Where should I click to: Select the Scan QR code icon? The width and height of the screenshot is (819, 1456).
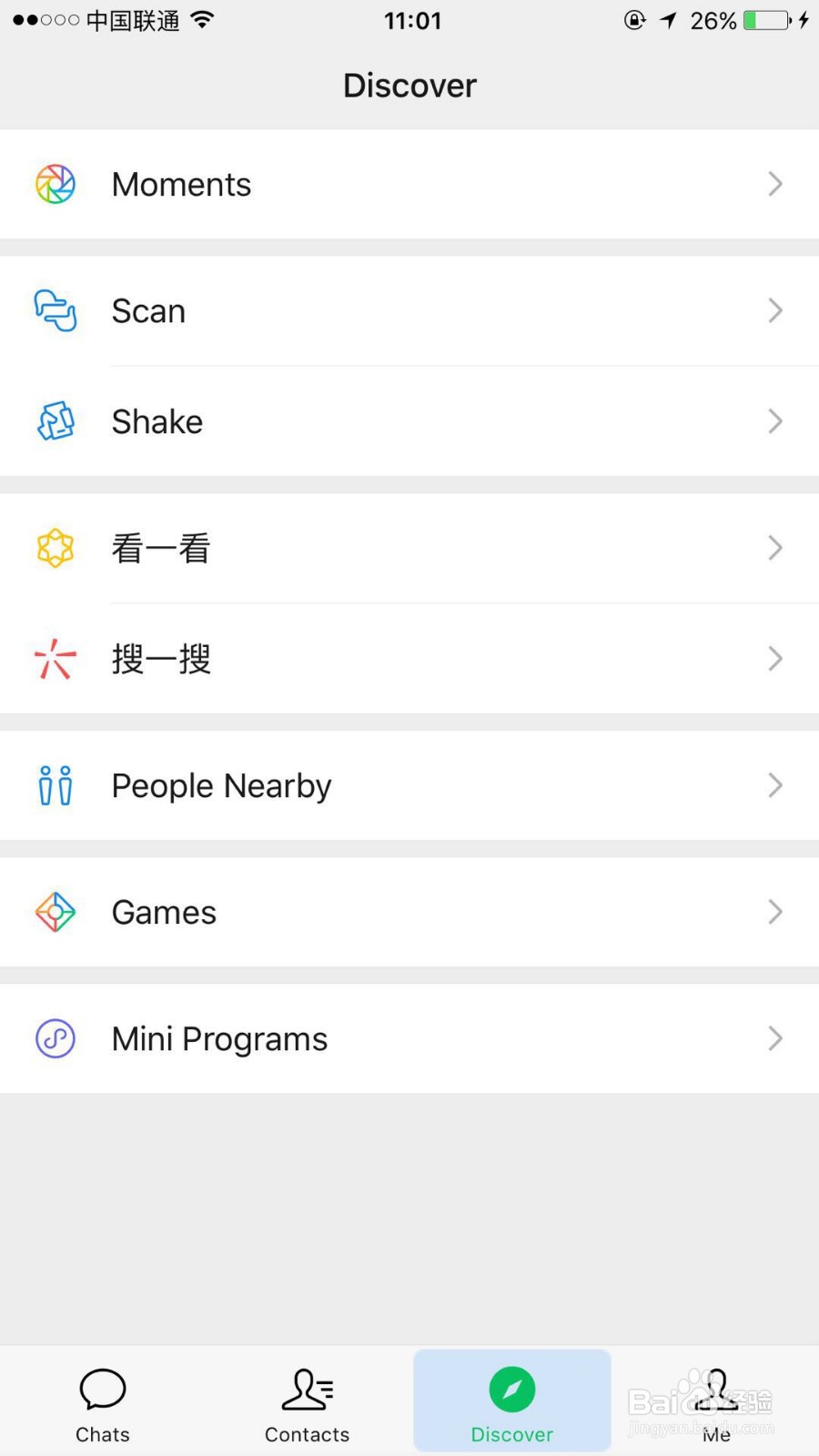[x=55, y=310]
